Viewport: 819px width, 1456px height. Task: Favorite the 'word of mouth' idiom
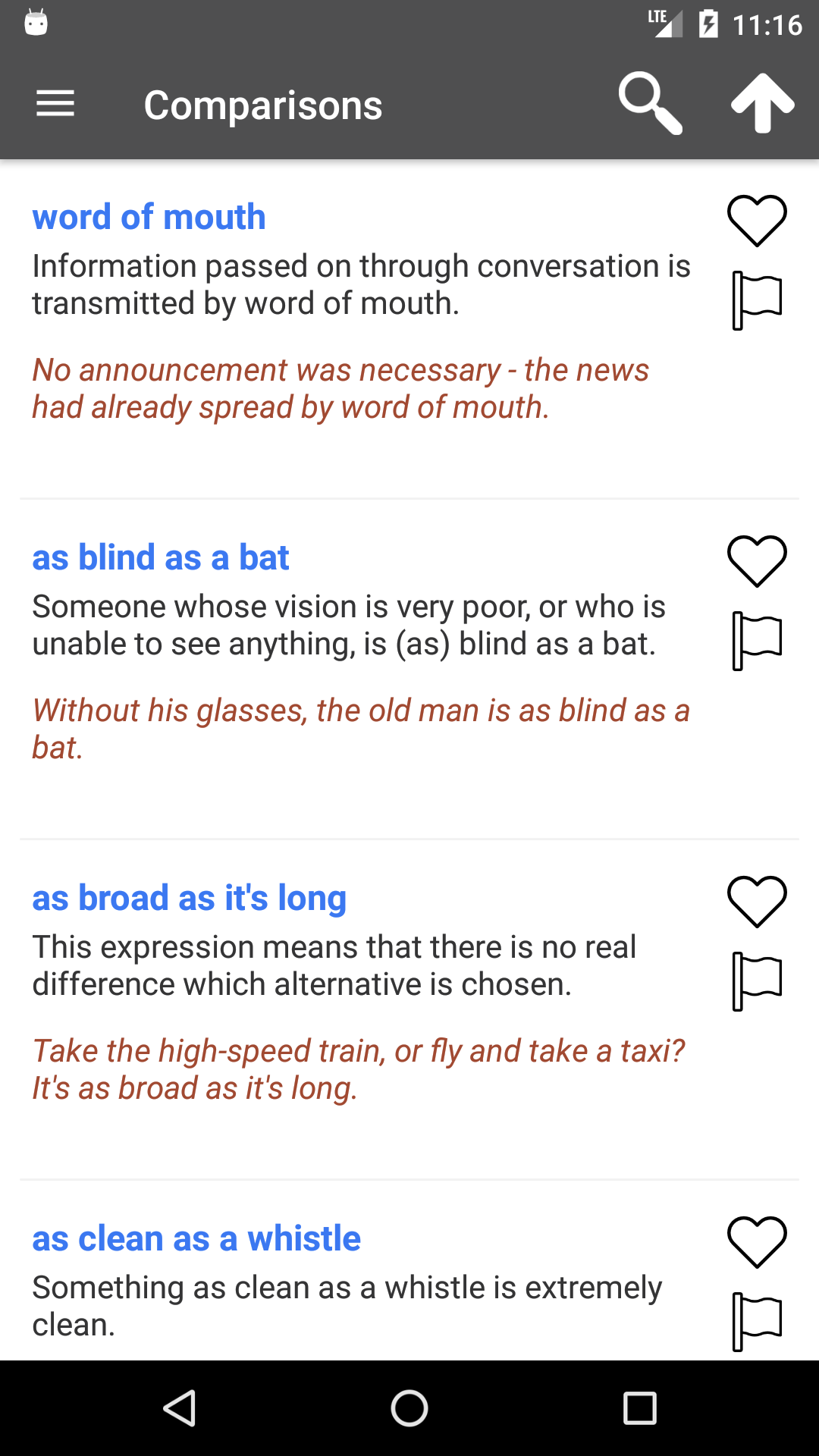point(757,221)
